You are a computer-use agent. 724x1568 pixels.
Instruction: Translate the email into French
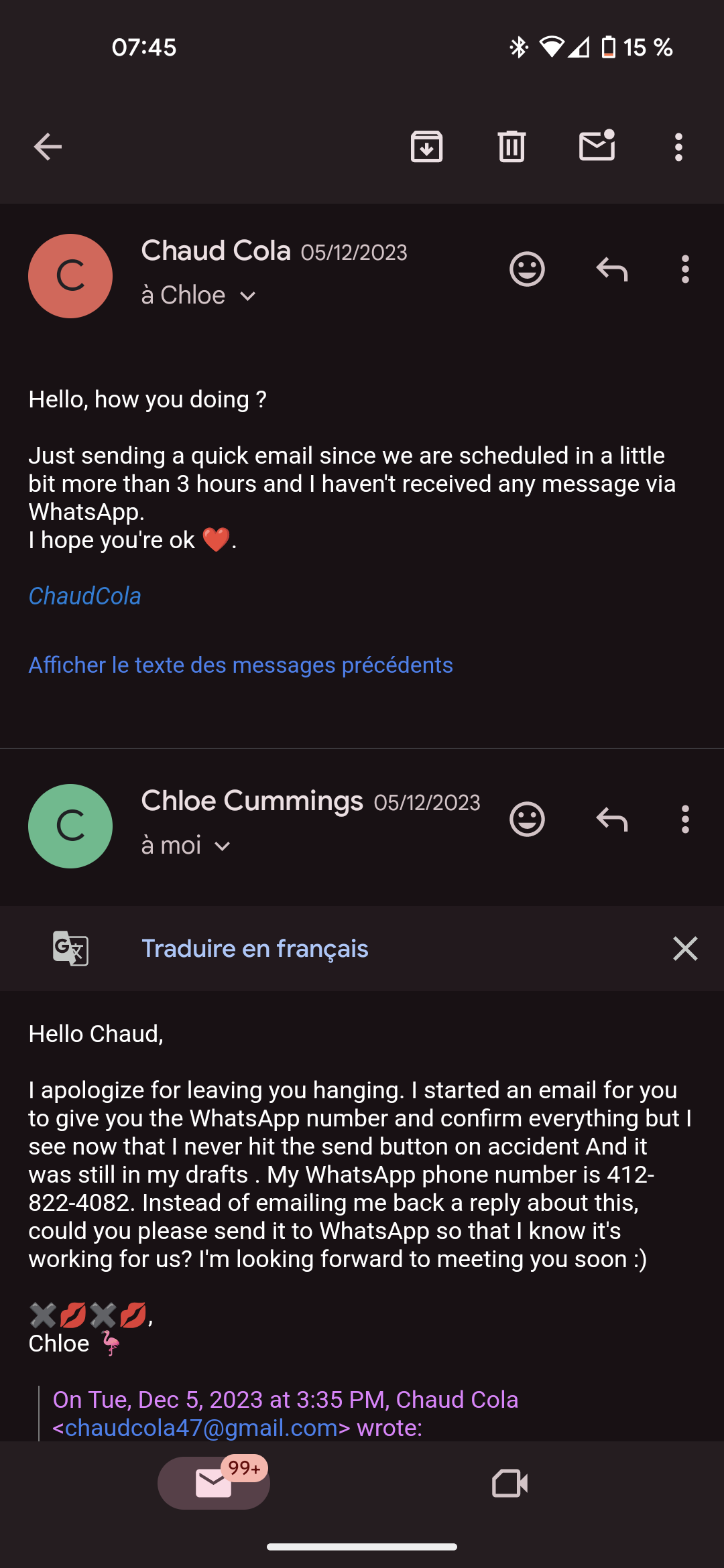coord(255,949)
